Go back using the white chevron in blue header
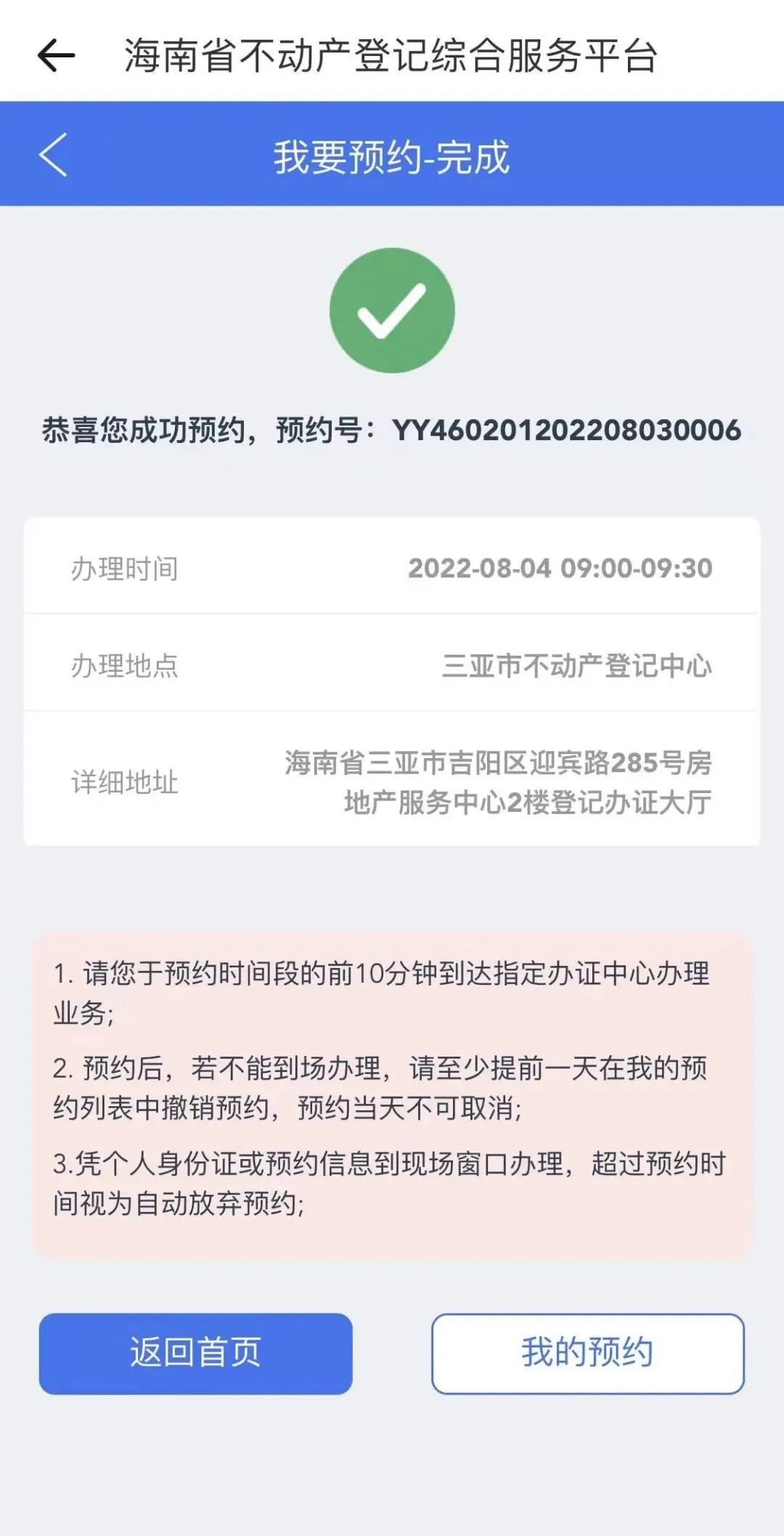The image size is (784, 1536). coord(53,155)
